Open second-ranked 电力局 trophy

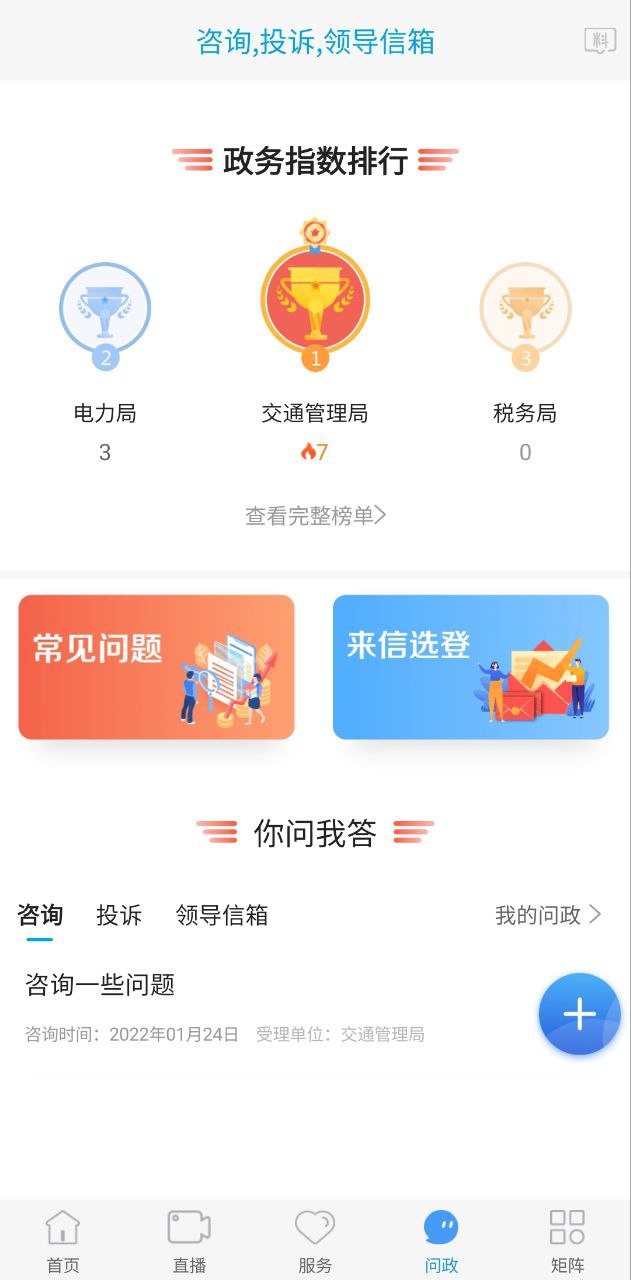[105, 310]
